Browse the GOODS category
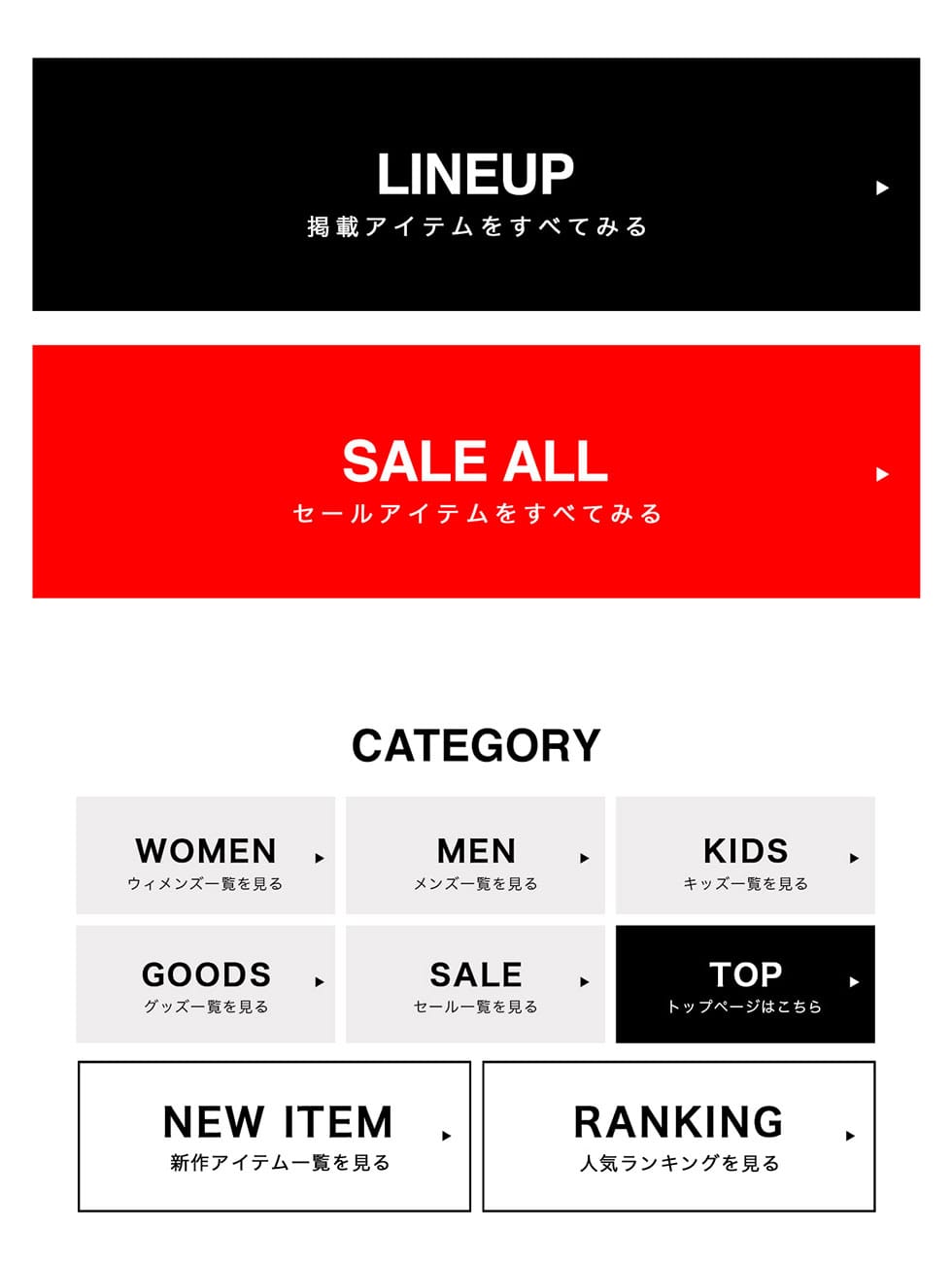952x1263 pixels. pyautogui.click(x=206, y=983)
